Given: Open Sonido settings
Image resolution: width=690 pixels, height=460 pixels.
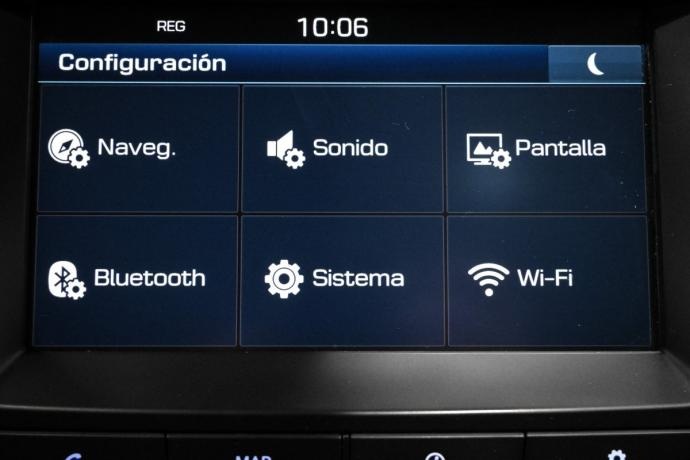Looking at the screenshot, I should click(341, 148).
